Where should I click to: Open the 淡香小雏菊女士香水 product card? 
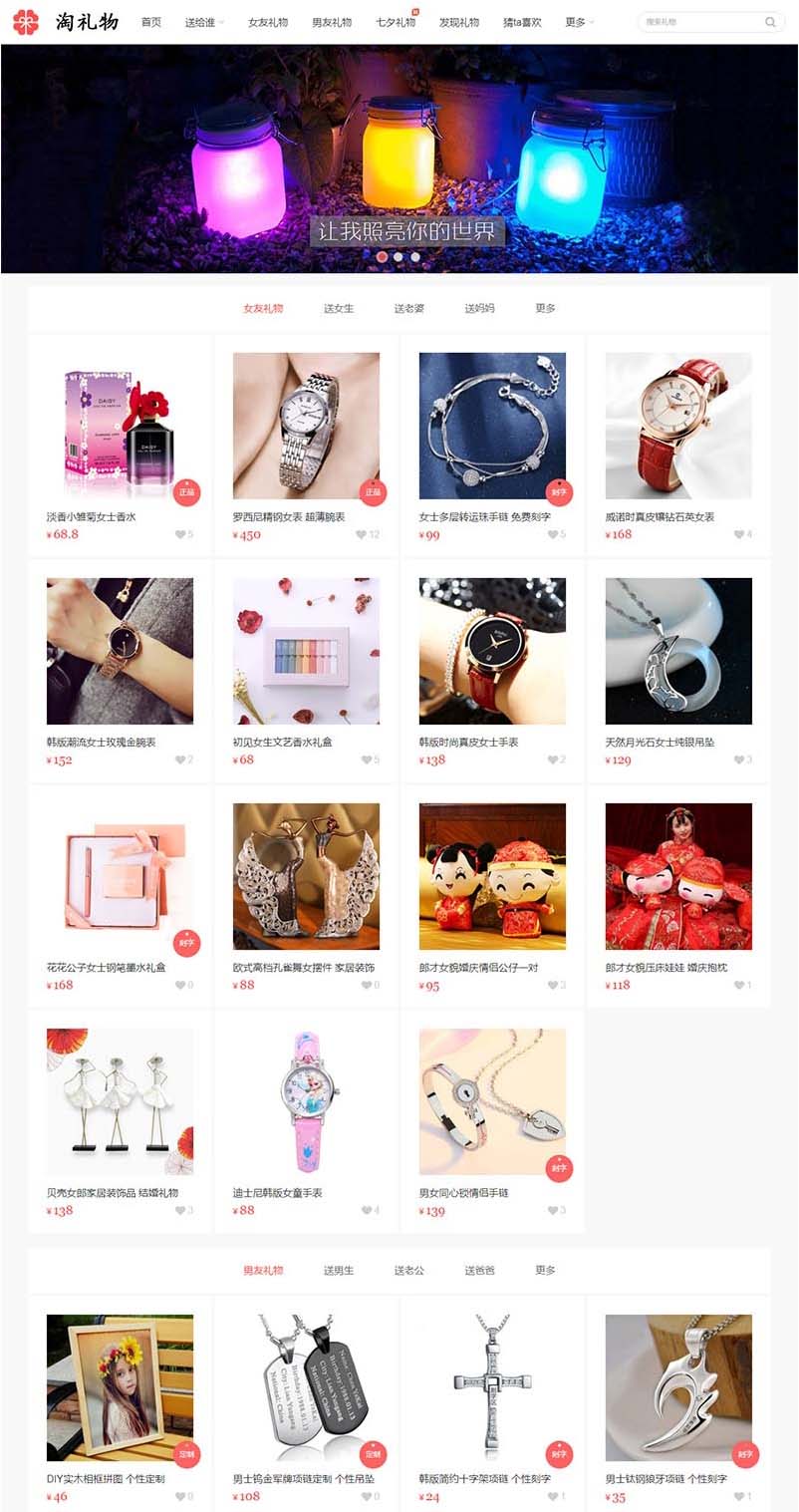[x=120, y=427]
